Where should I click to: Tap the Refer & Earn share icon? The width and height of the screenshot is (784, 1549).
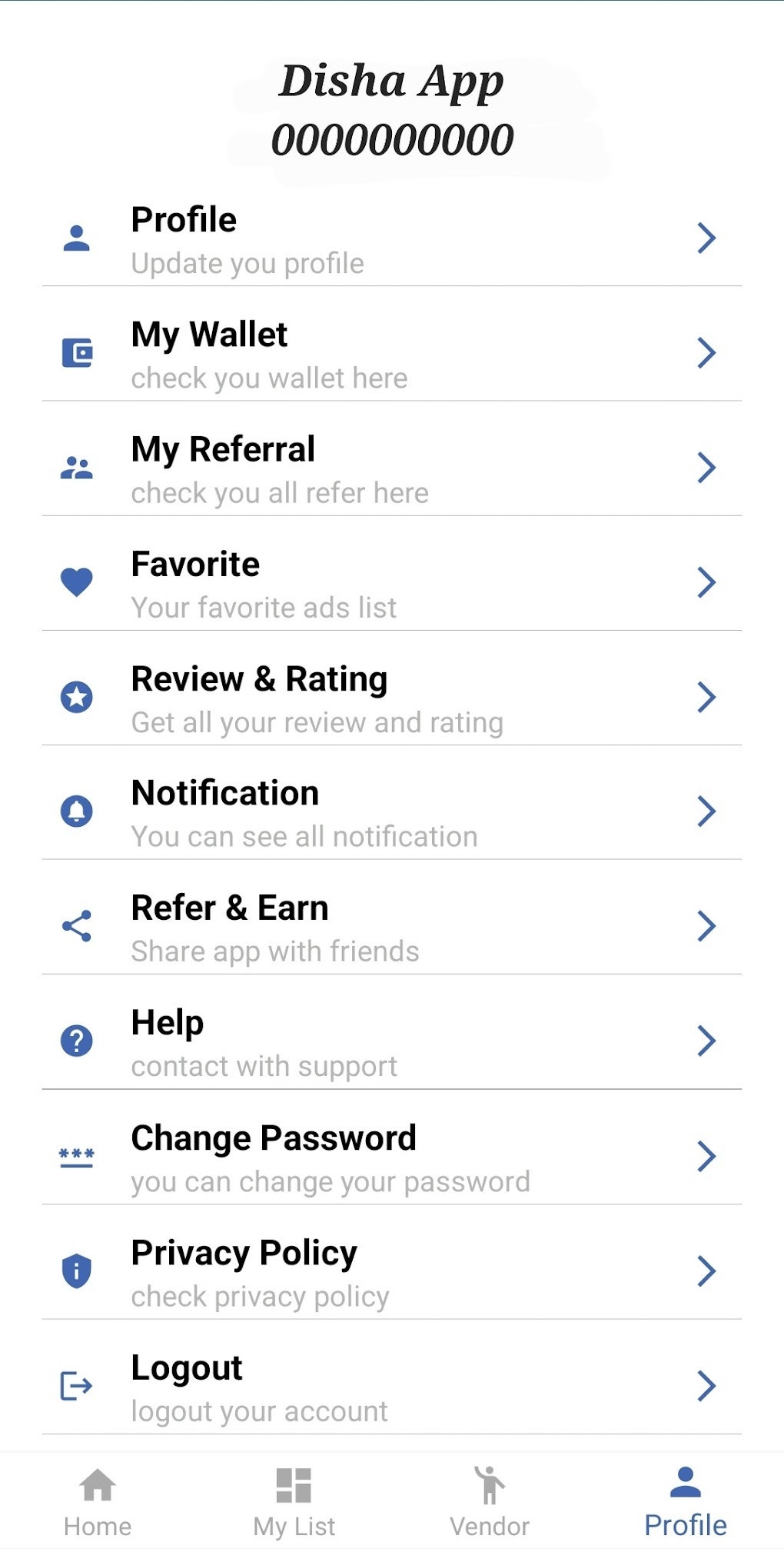tap(76, 926)
